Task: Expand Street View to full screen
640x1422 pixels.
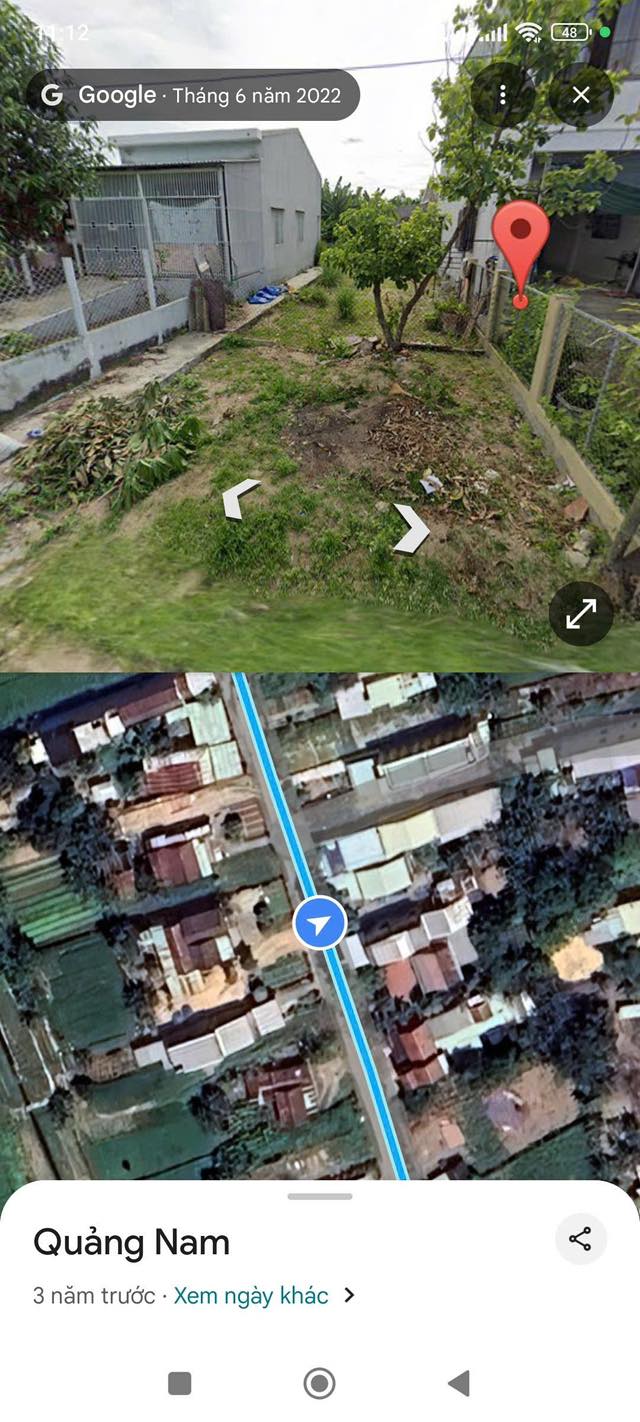Action: 581,613
